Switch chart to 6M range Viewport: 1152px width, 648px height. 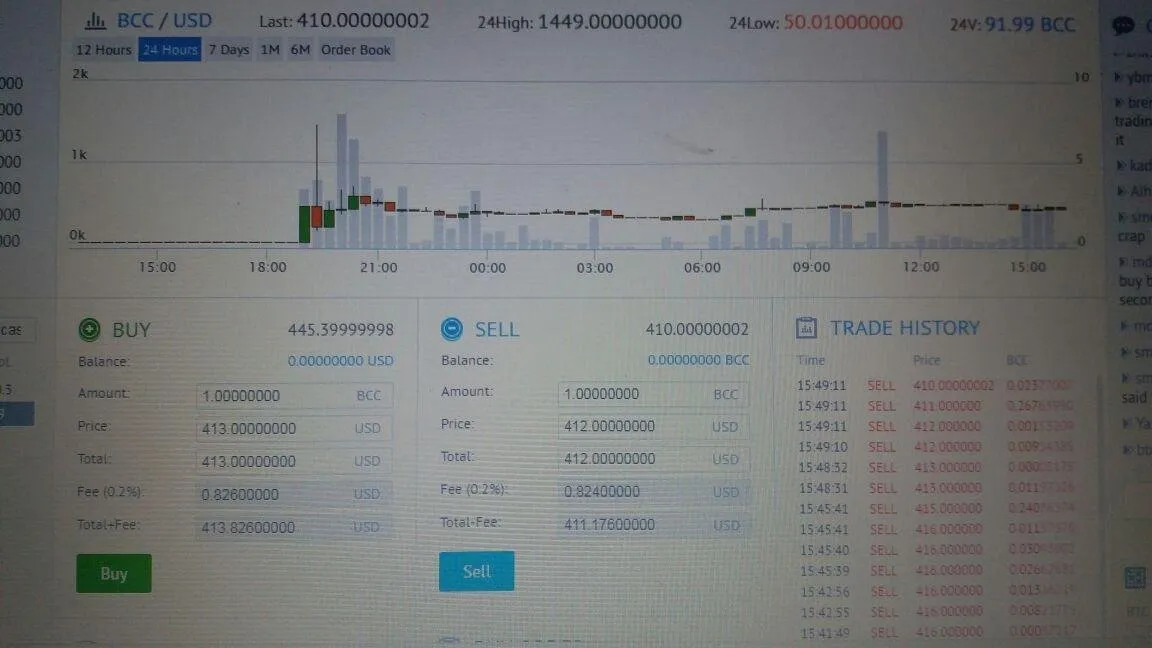click(x=300, y=50)
